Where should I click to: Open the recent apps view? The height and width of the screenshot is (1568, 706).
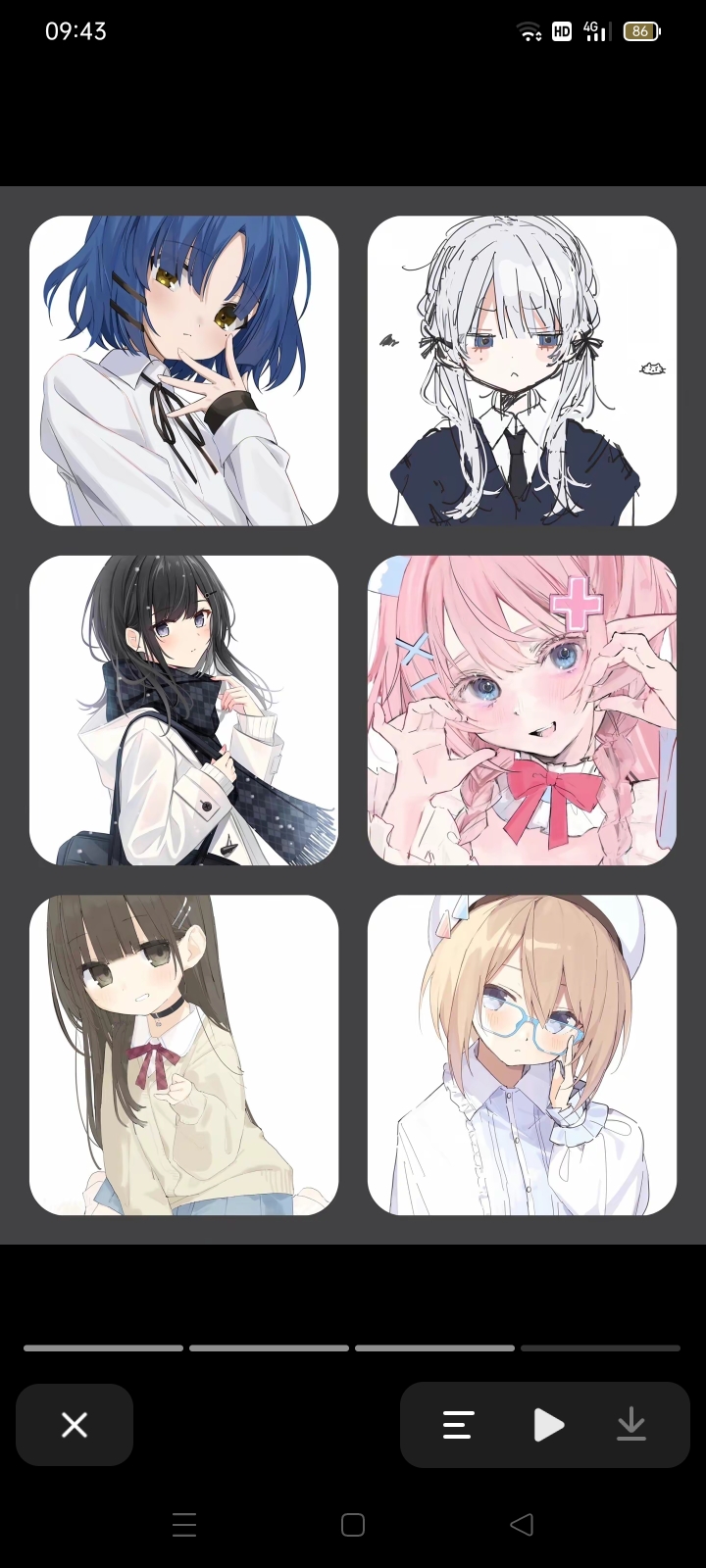coord(184,1525)
